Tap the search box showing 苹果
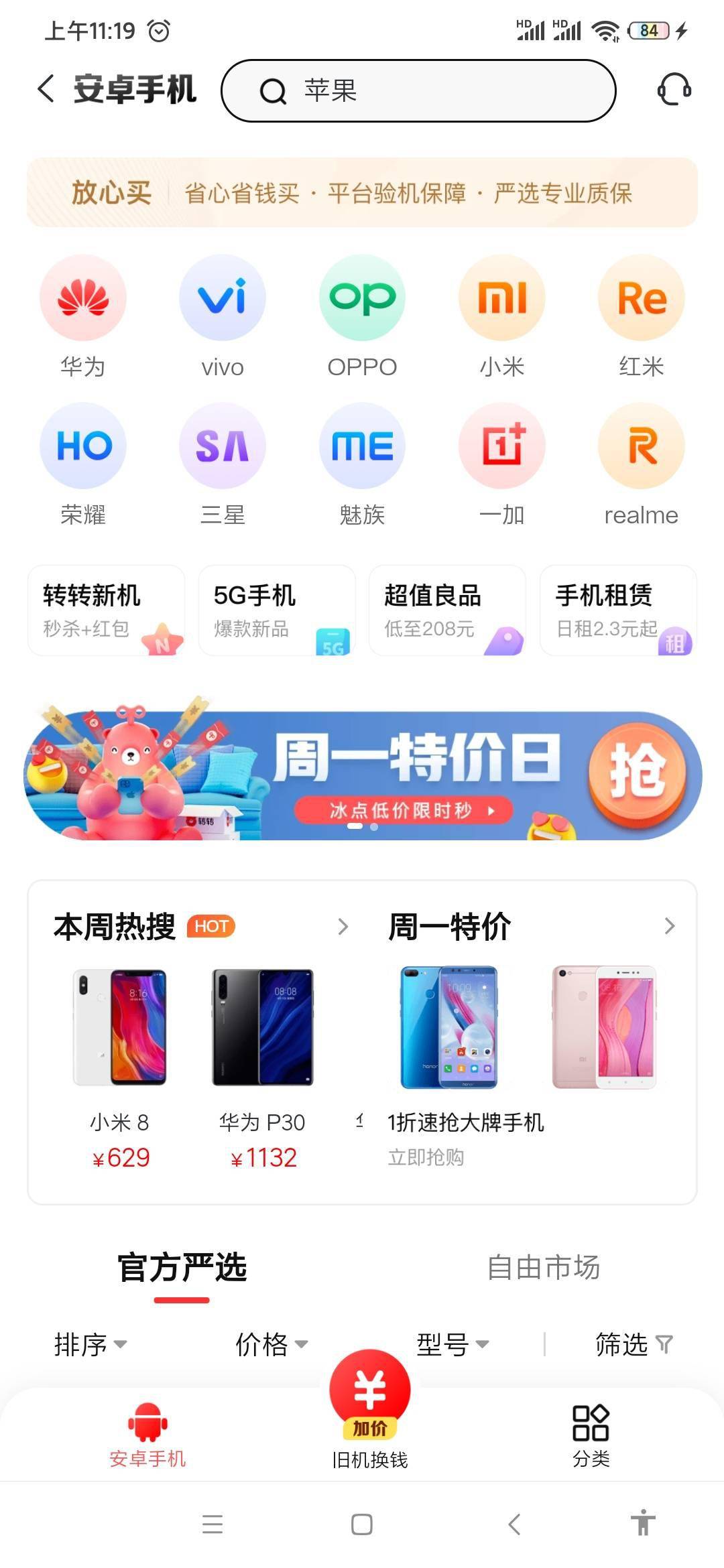This screenshot has height=1568, width=724. pos(418,90)
